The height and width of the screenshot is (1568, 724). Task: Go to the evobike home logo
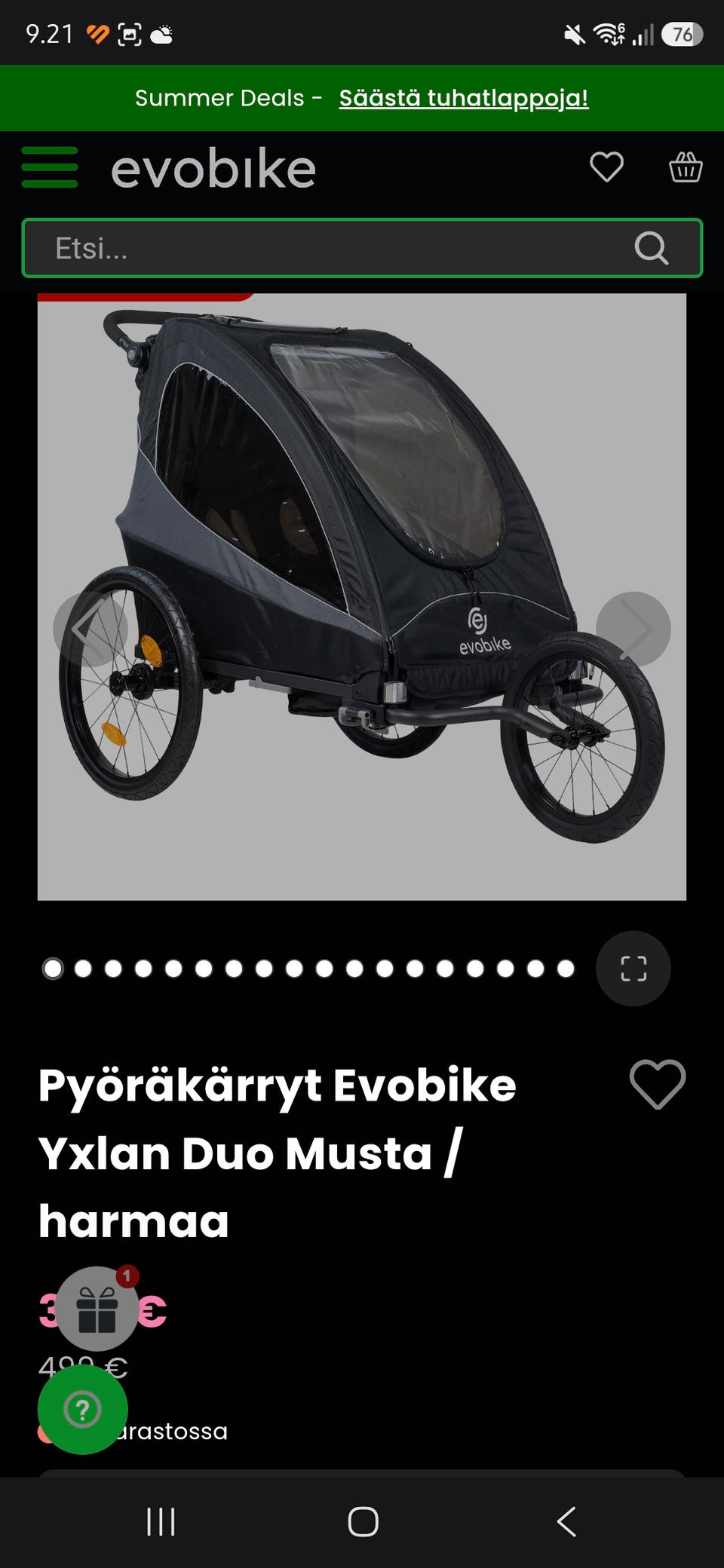click(x=213, y=169)
